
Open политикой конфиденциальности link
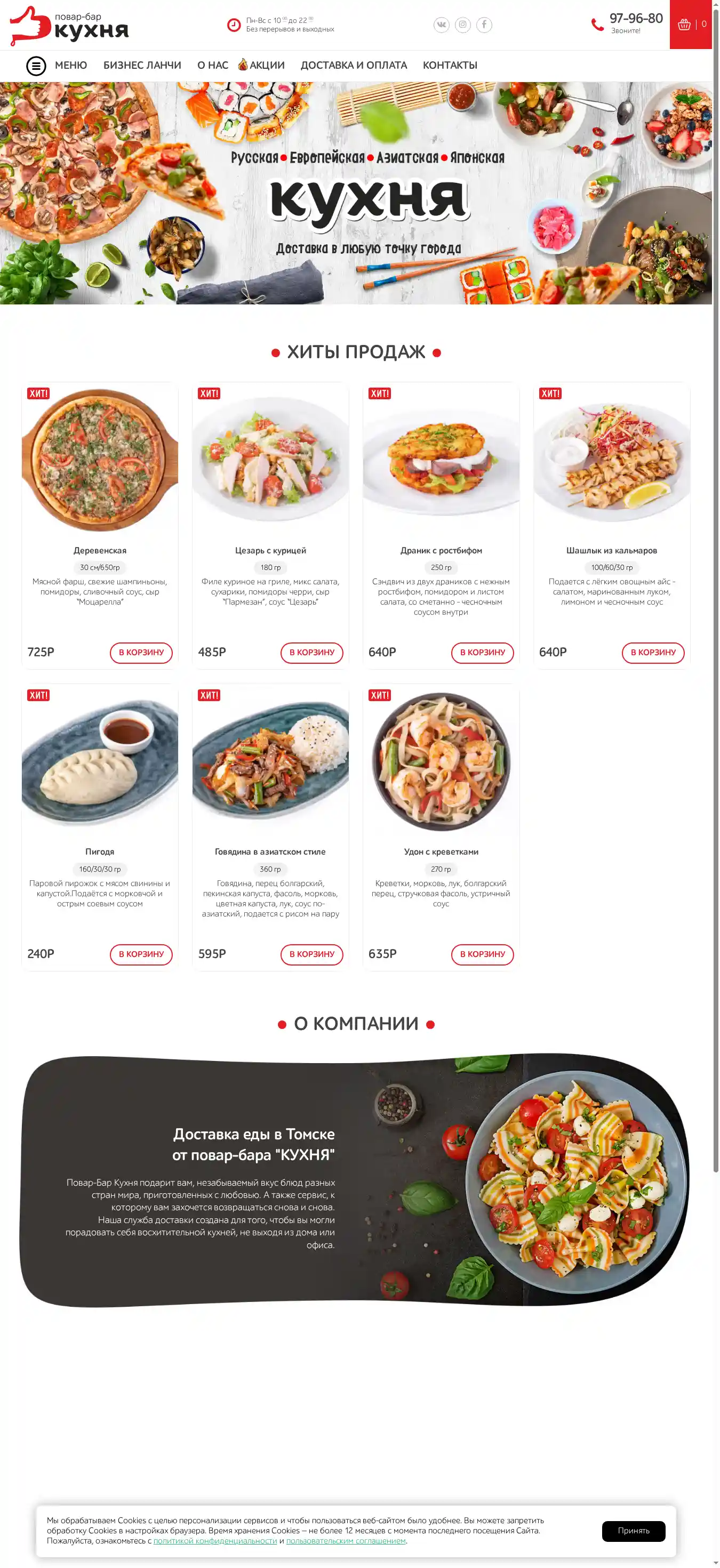(x=215, y=1541)
